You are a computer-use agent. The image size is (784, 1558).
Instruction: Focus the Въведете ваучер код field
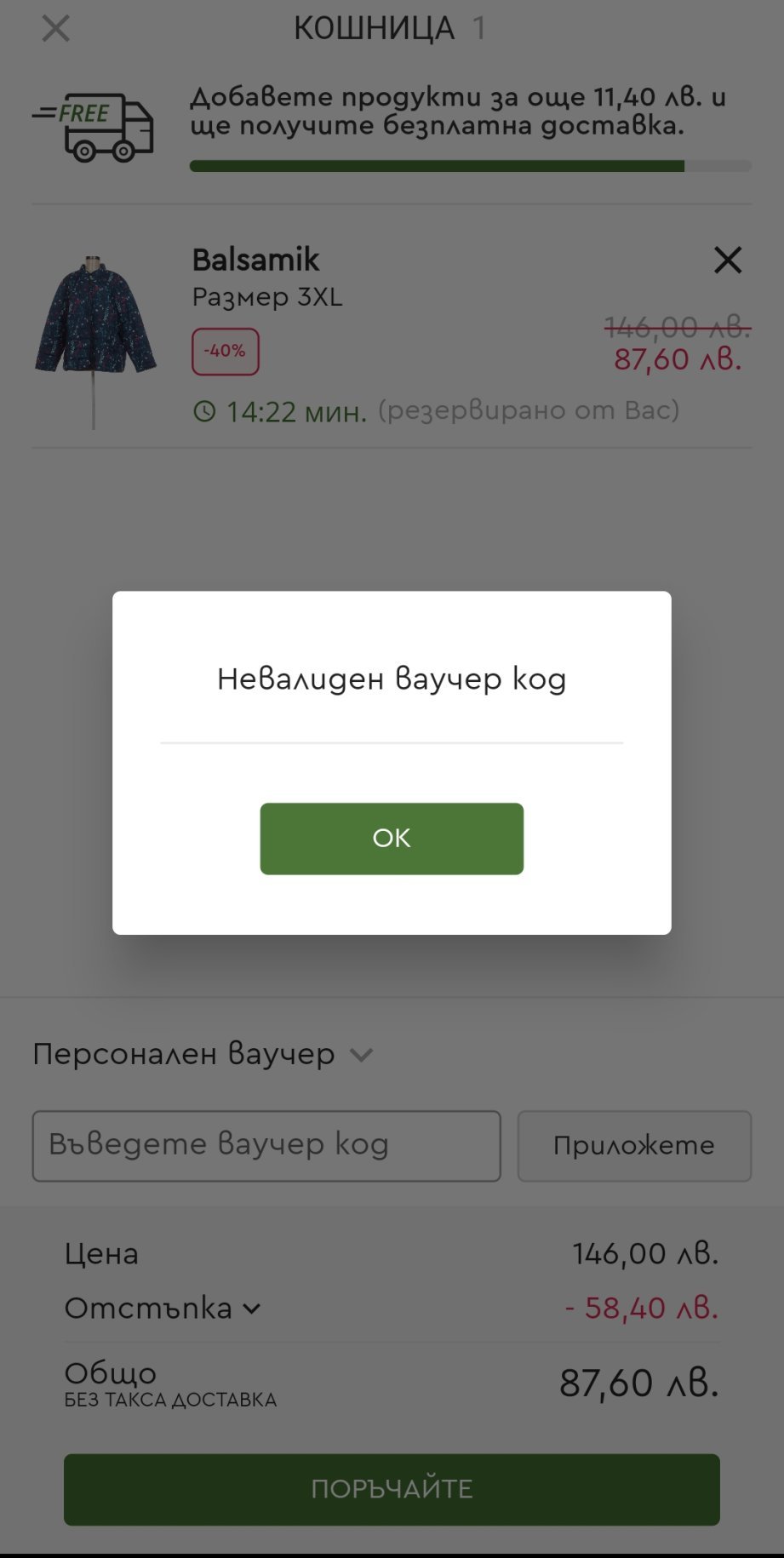[x=266, y=1146]
